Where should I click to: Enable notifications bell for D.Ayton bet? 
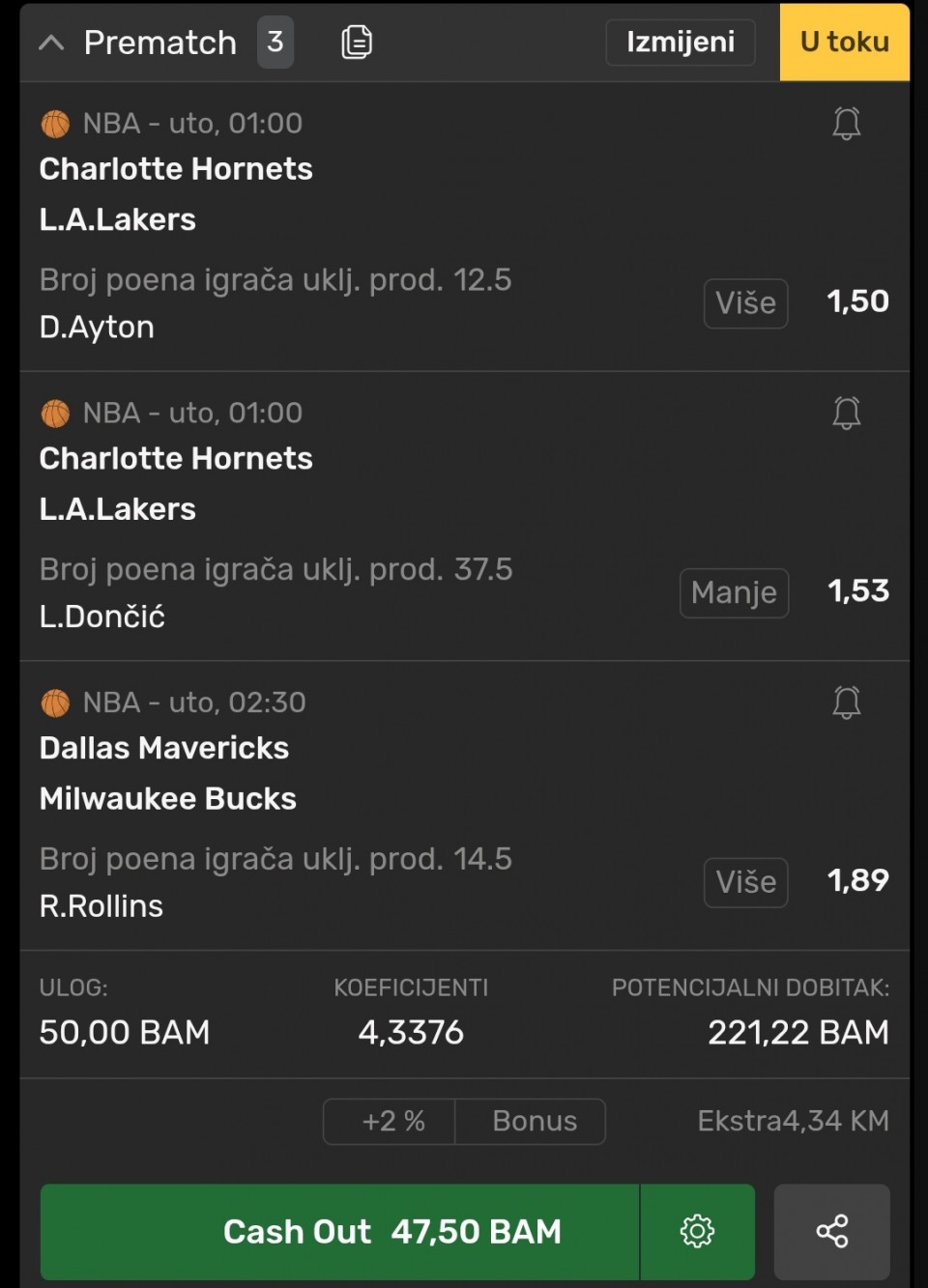(846, 124)
